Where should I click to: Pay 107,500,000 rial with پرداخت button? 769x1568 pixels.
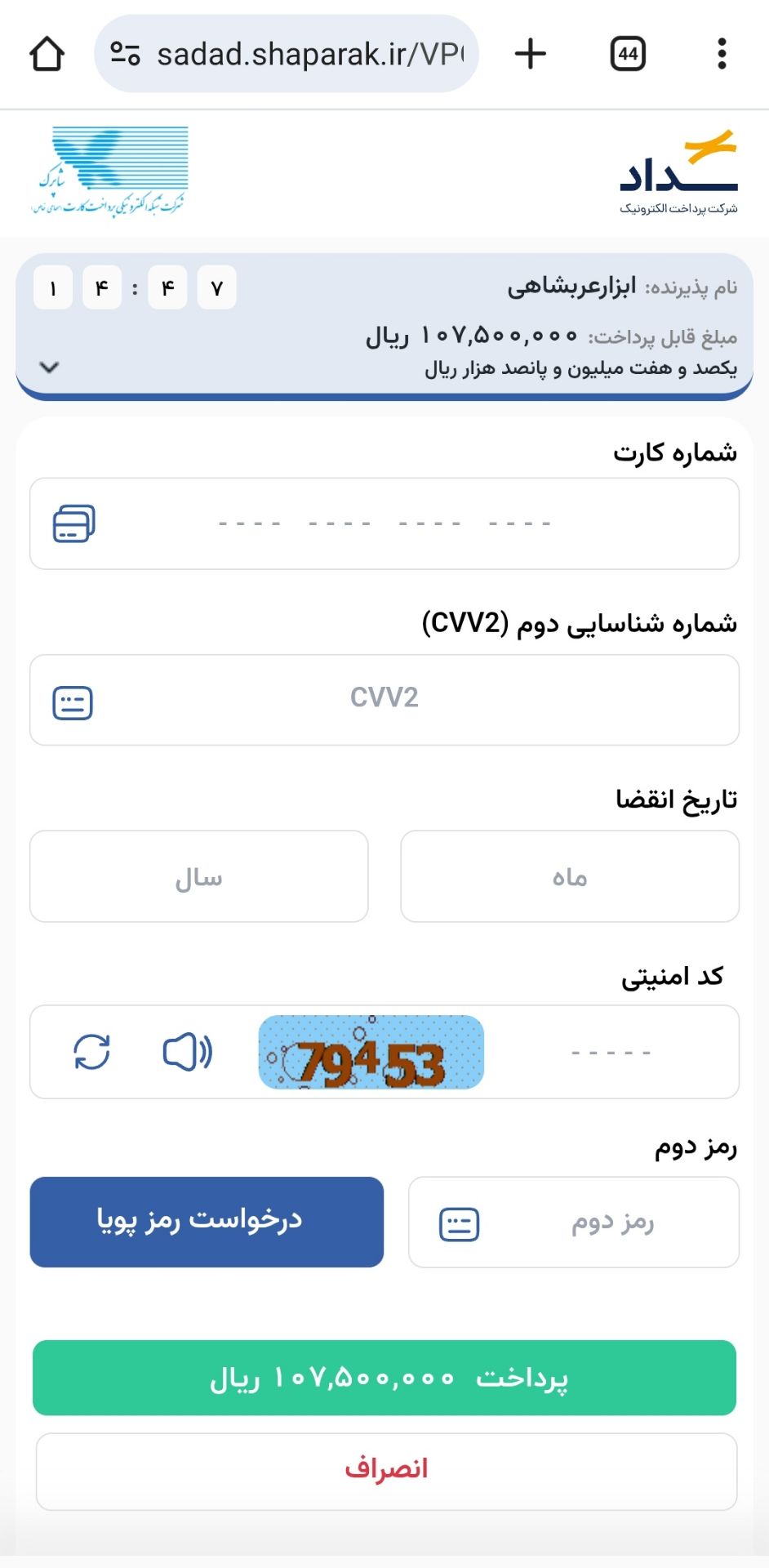point(384,1378)
